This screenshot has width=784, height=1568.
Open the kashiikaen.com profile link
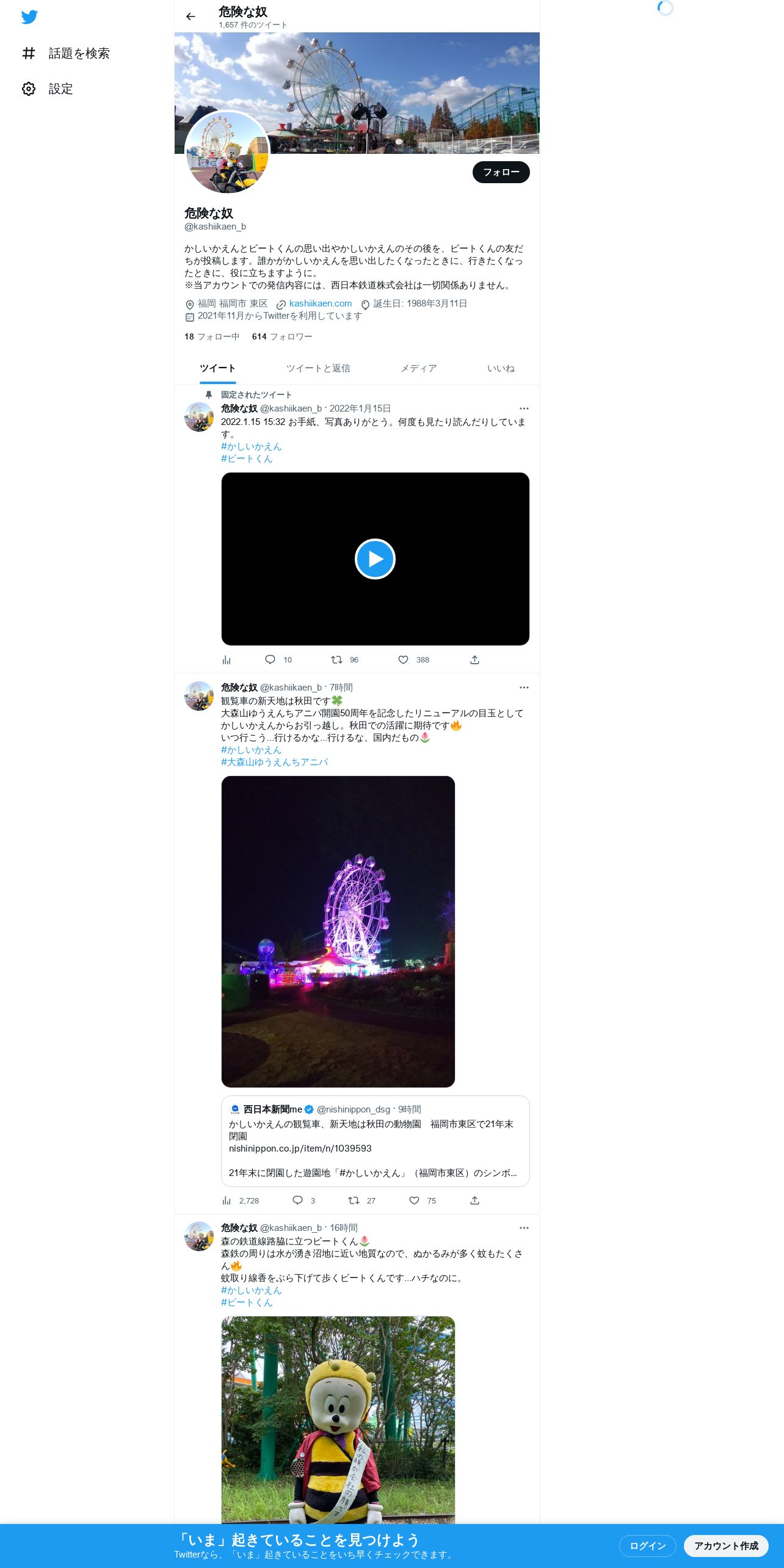click(x=320, y=303)
